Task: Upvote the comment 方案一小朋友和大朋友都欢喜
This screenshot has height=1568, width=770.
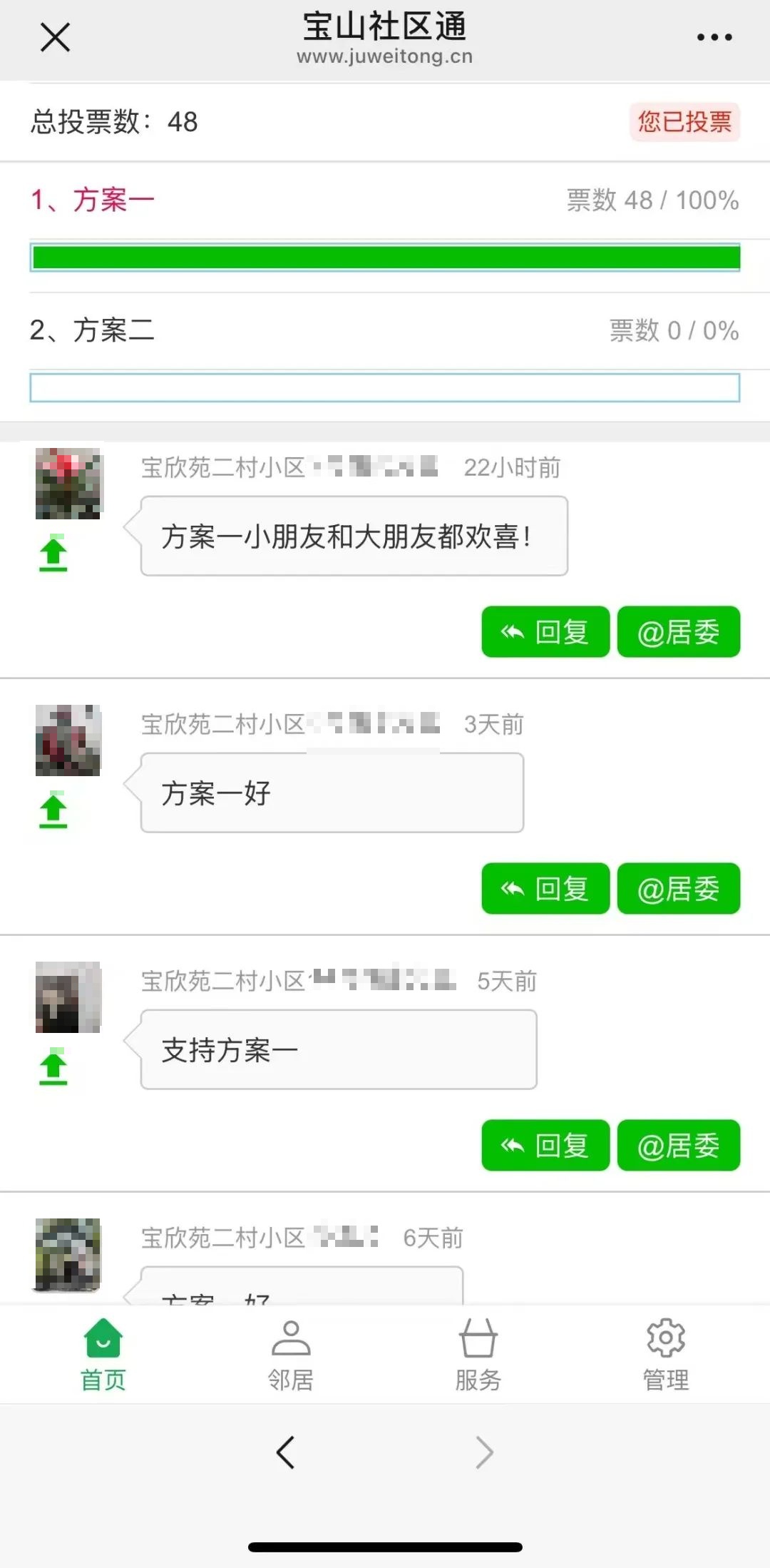Action: click(53, 554)
